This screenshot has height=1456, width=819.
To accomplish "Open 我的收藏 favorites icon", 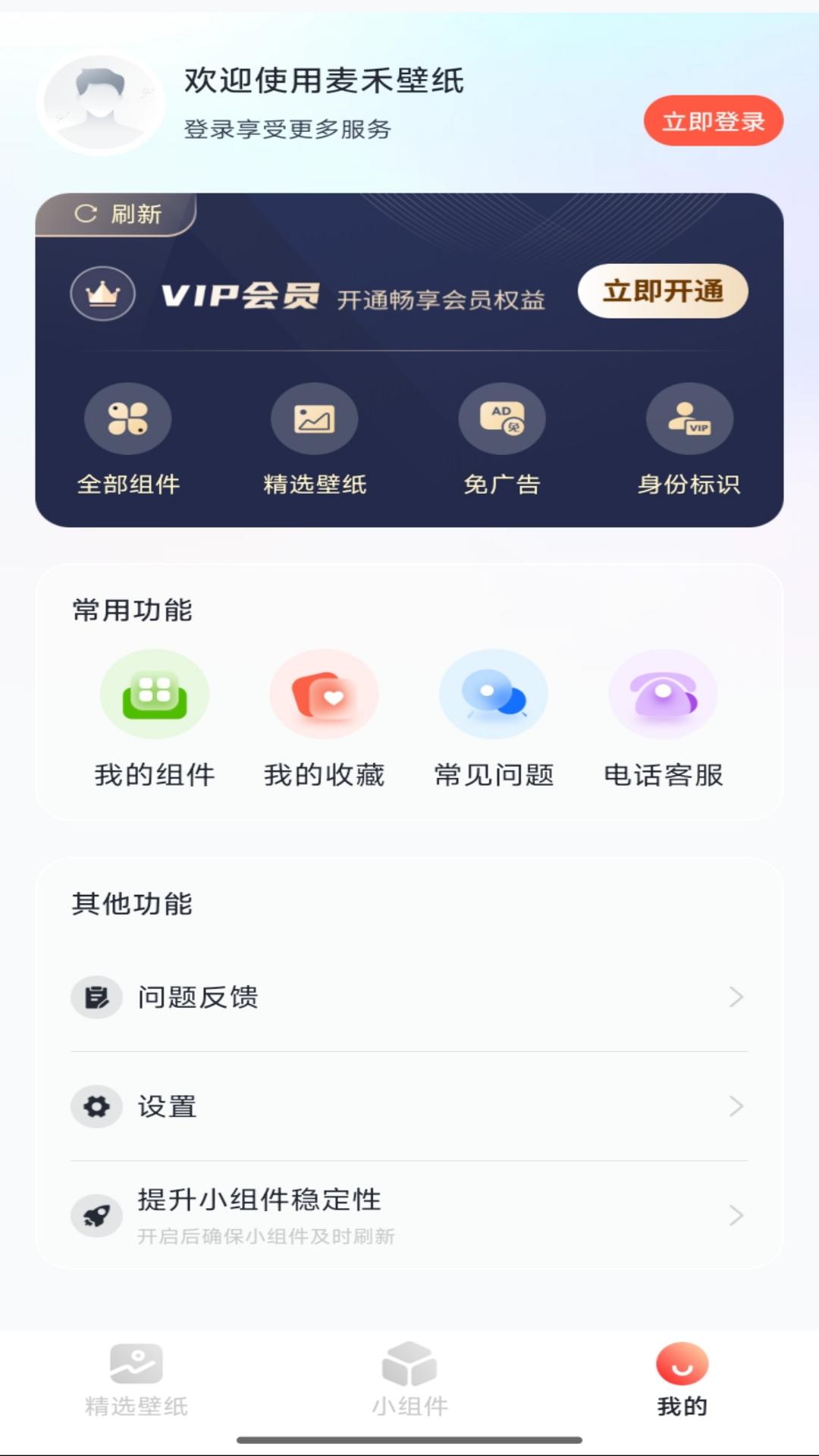I will click(x=324, y=694).
